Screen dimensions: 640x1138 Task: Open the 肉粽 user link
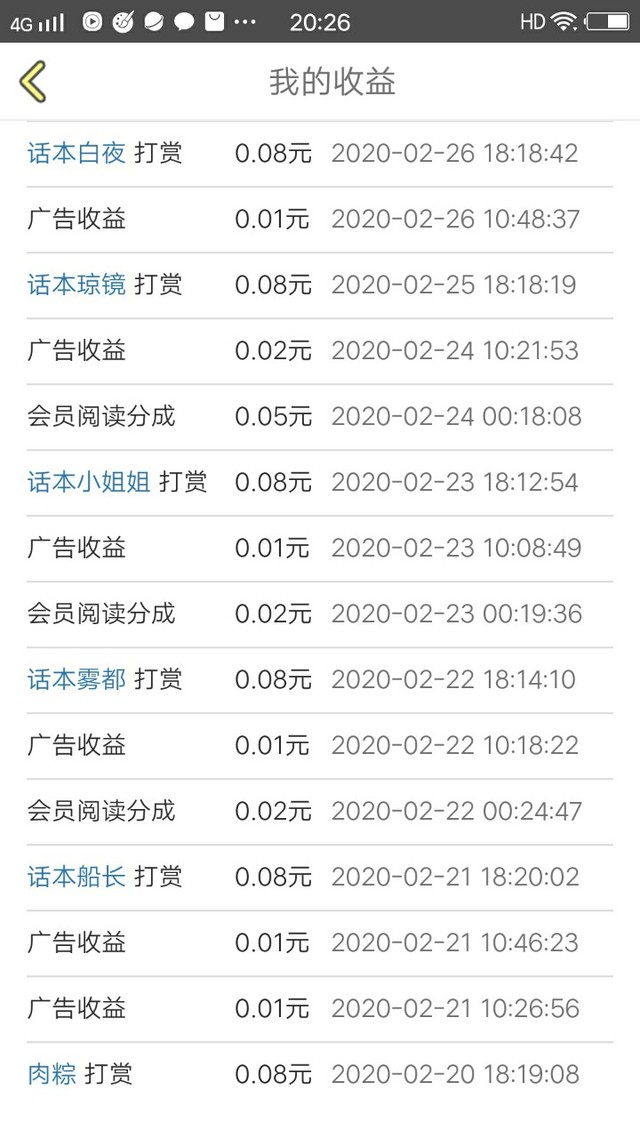click(x=52, y=1073)
